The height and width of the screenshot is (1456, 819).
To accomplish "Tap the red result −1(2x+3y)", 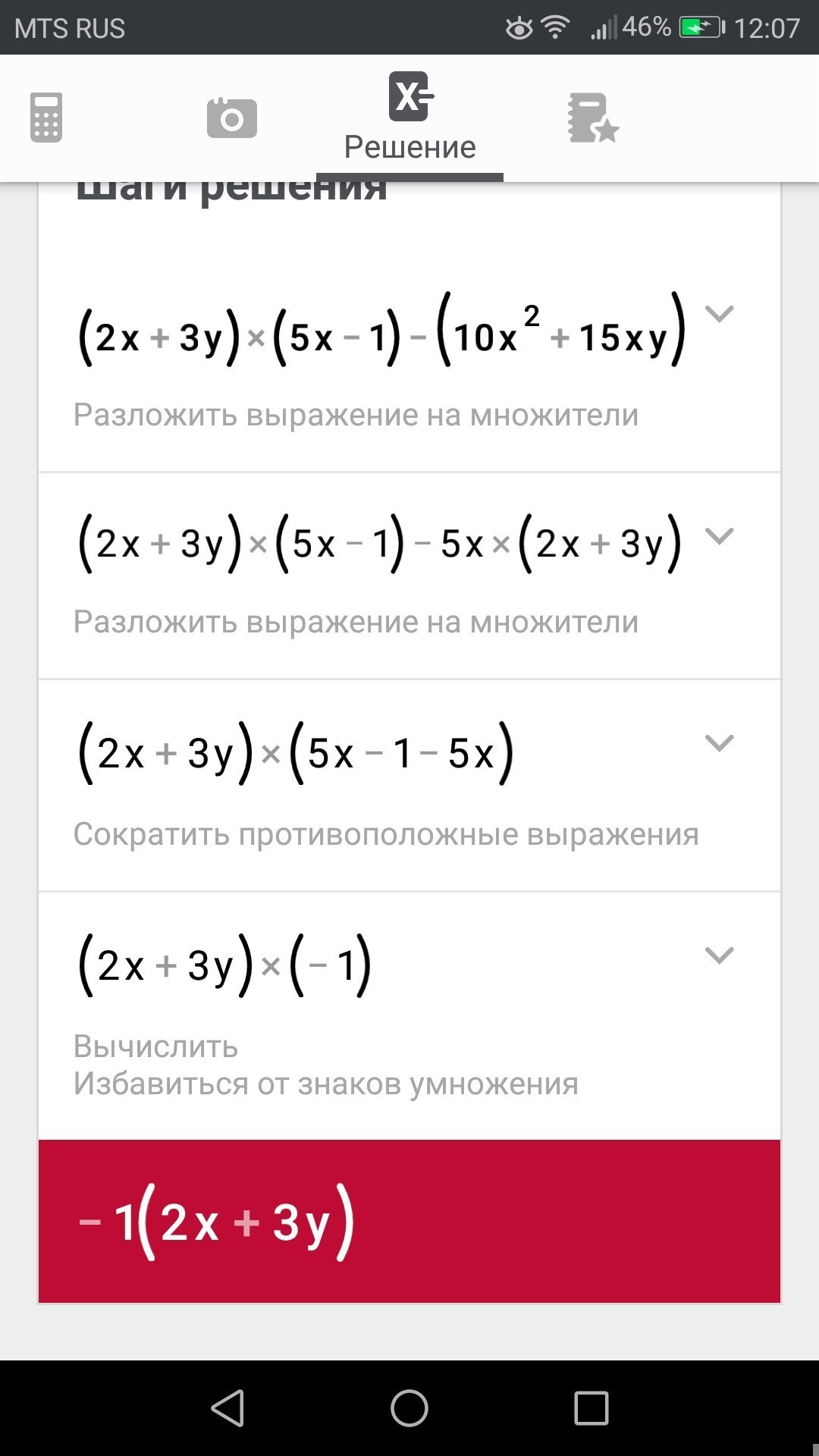I will (409, 1221).
